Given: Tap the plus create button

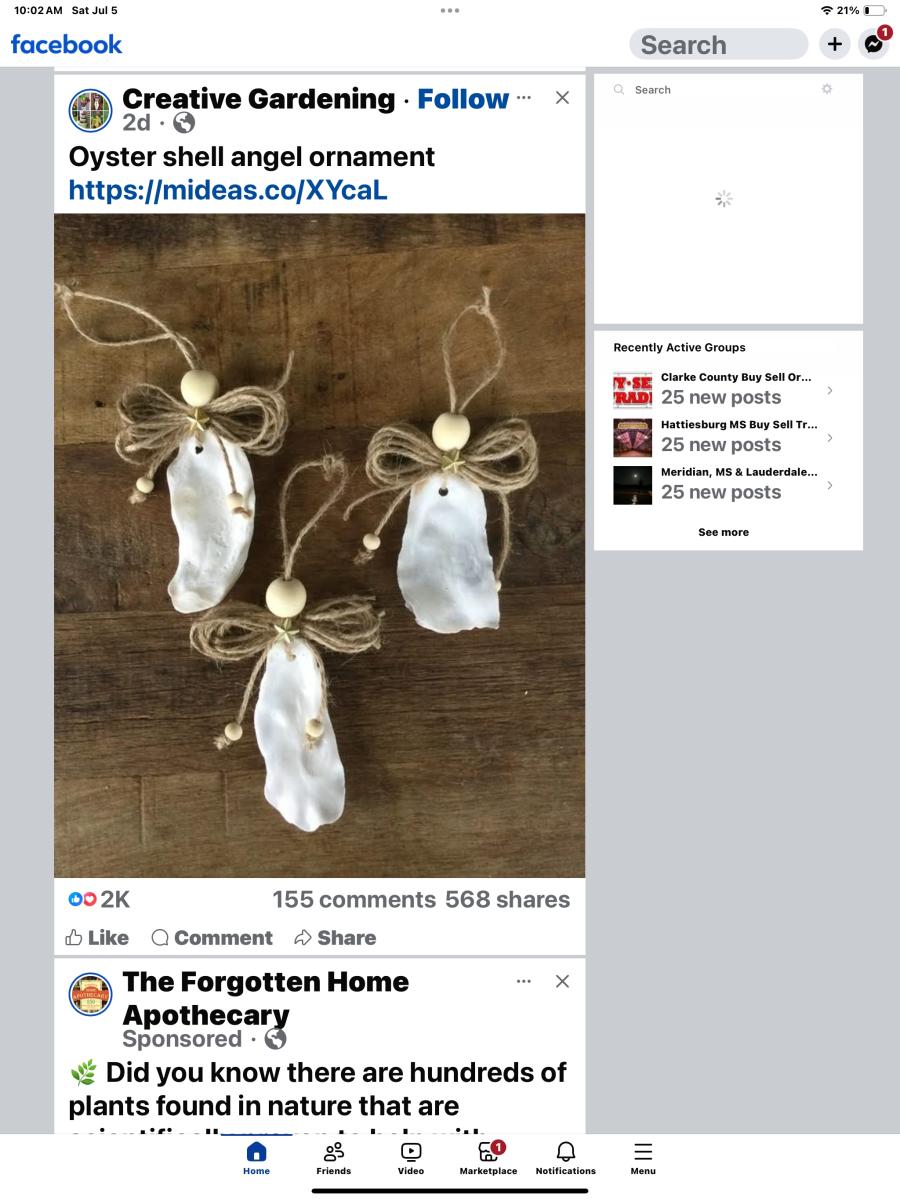Looking at the screenshot, I should (834, 45).
